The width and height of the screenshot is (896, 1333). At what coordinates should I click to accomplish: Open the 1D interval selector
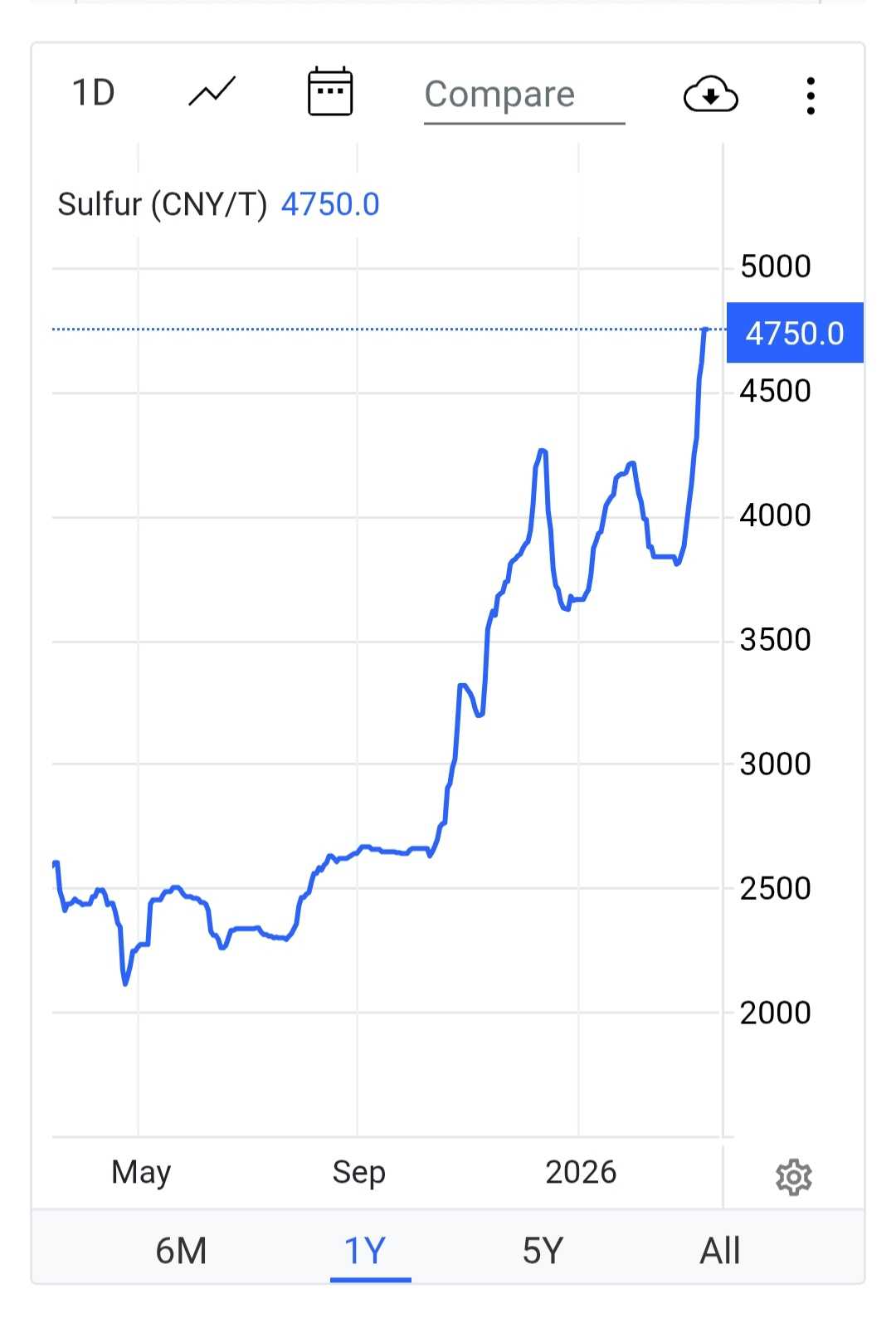[x=94, y=93]
